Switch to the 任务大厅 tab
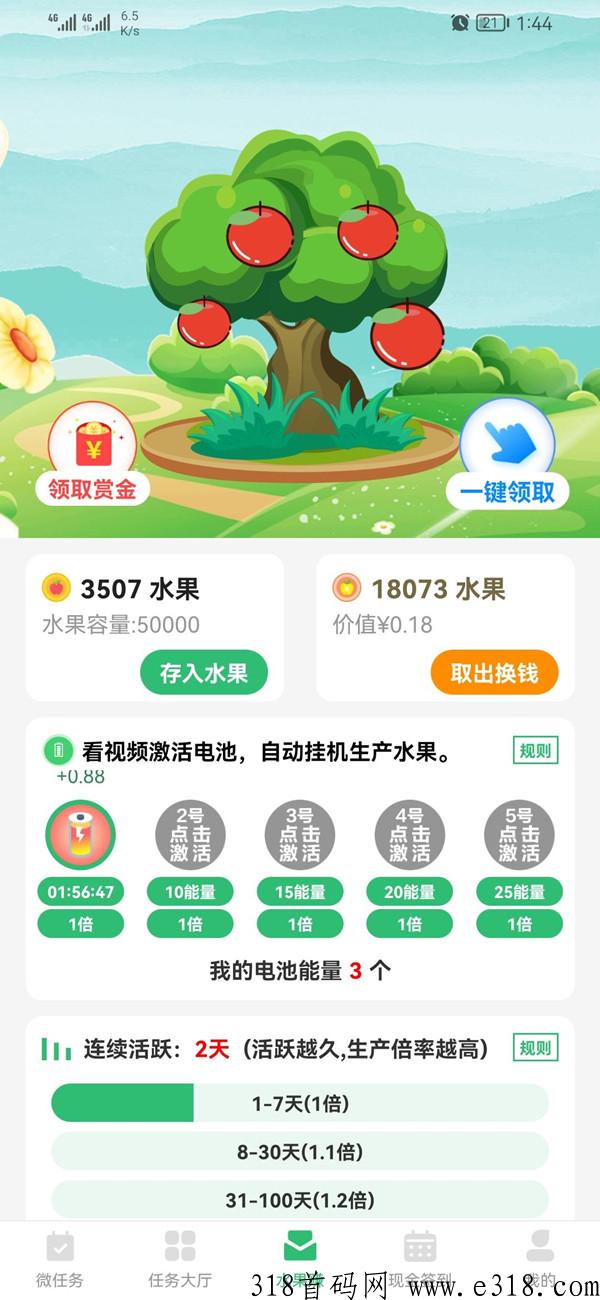The image size is (600, 1300). click(180, 1258)
